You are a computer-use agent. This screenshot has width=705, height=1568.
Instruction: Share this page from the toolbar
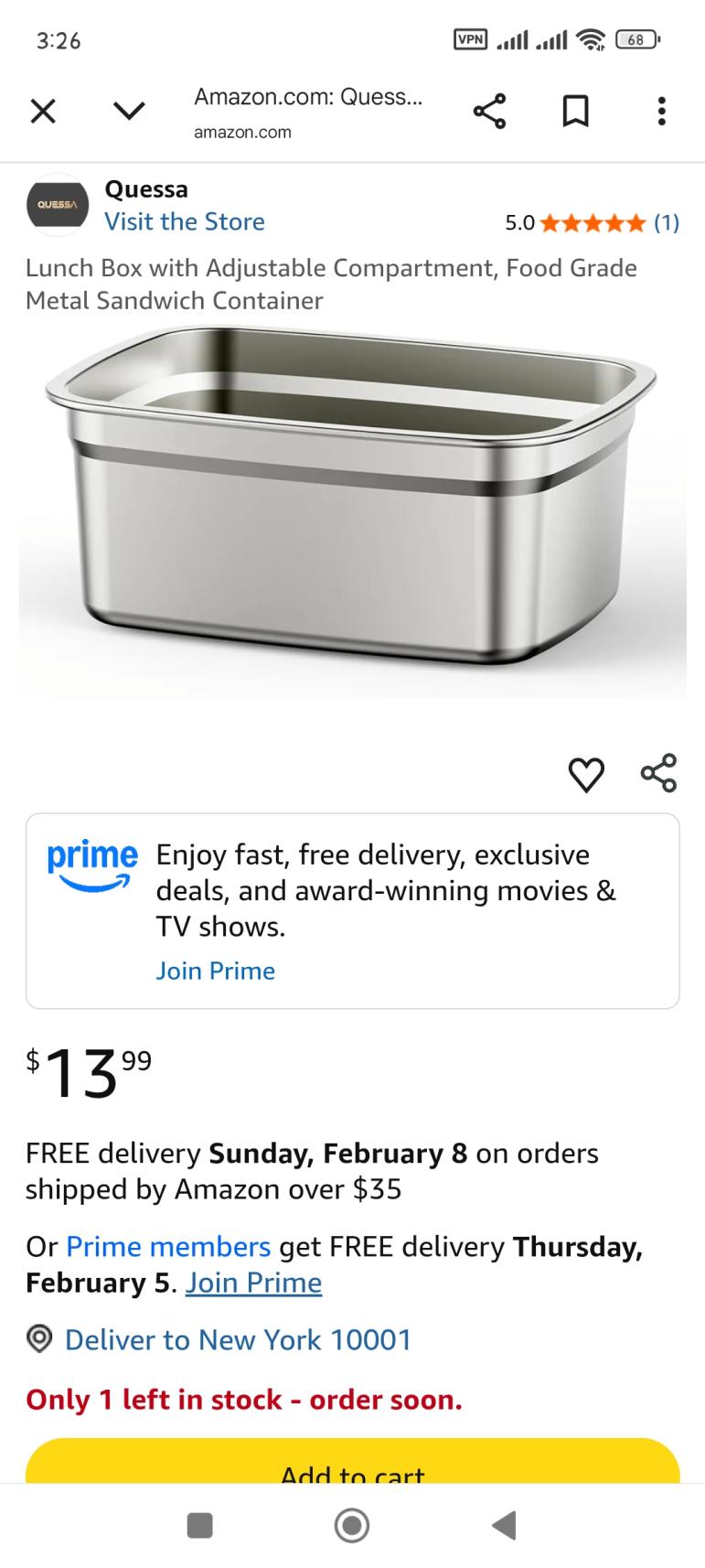pos(489,112)
